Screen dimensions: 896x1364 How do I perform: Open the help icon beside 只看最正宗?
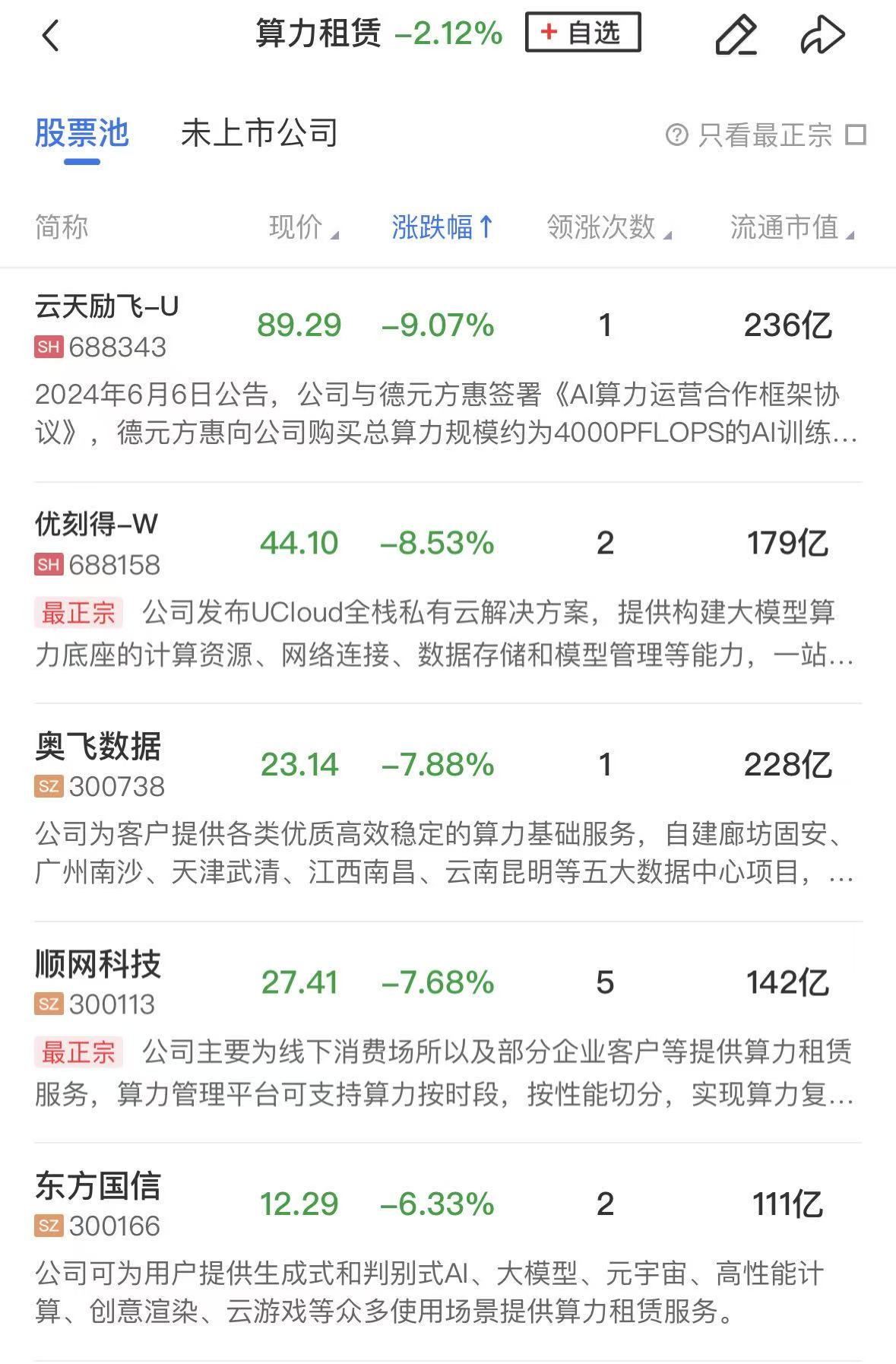[x=676, y=135]
